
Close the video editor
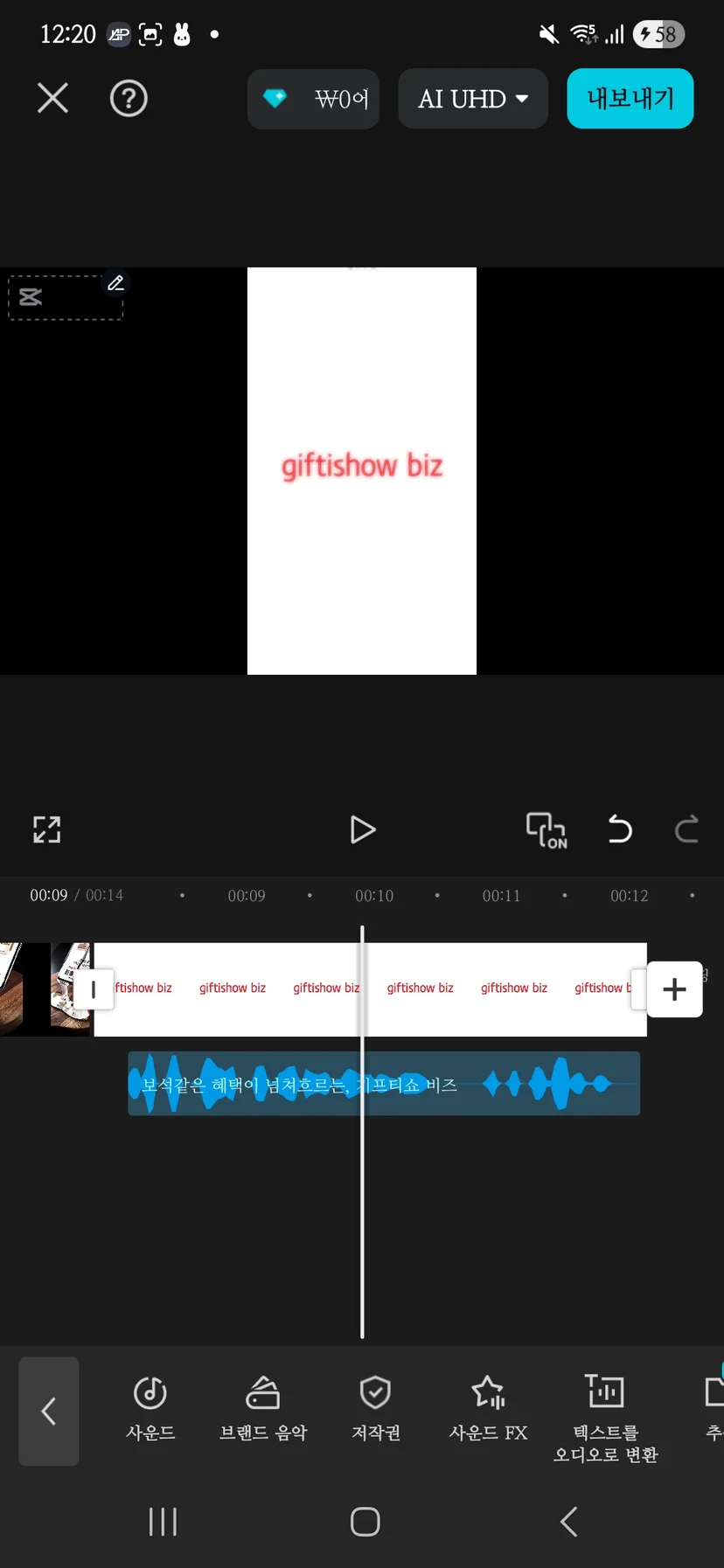[52, 98]
